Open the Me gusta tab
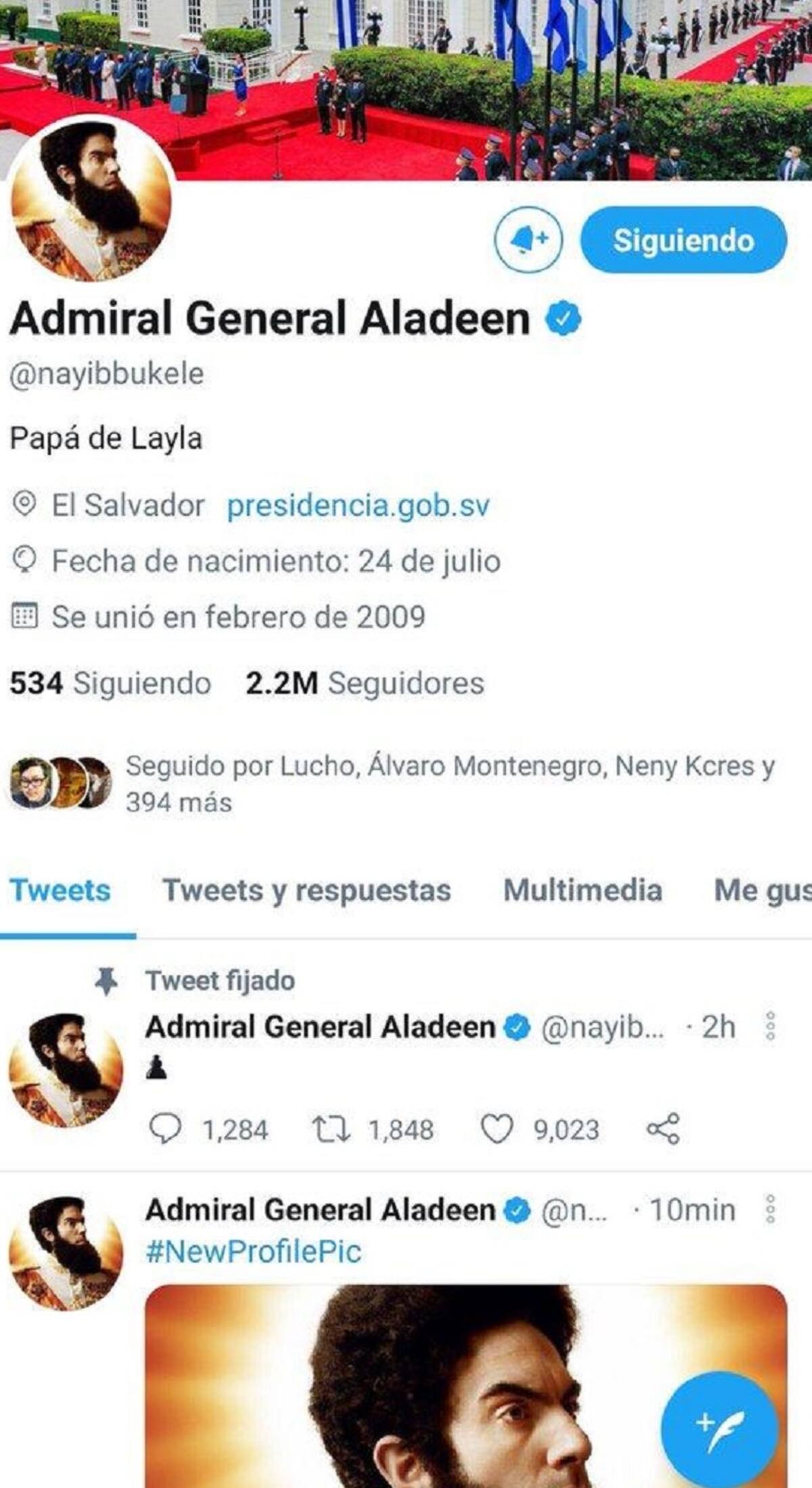The width and height of the screenshot is (812, 1488). pos(762,890)
